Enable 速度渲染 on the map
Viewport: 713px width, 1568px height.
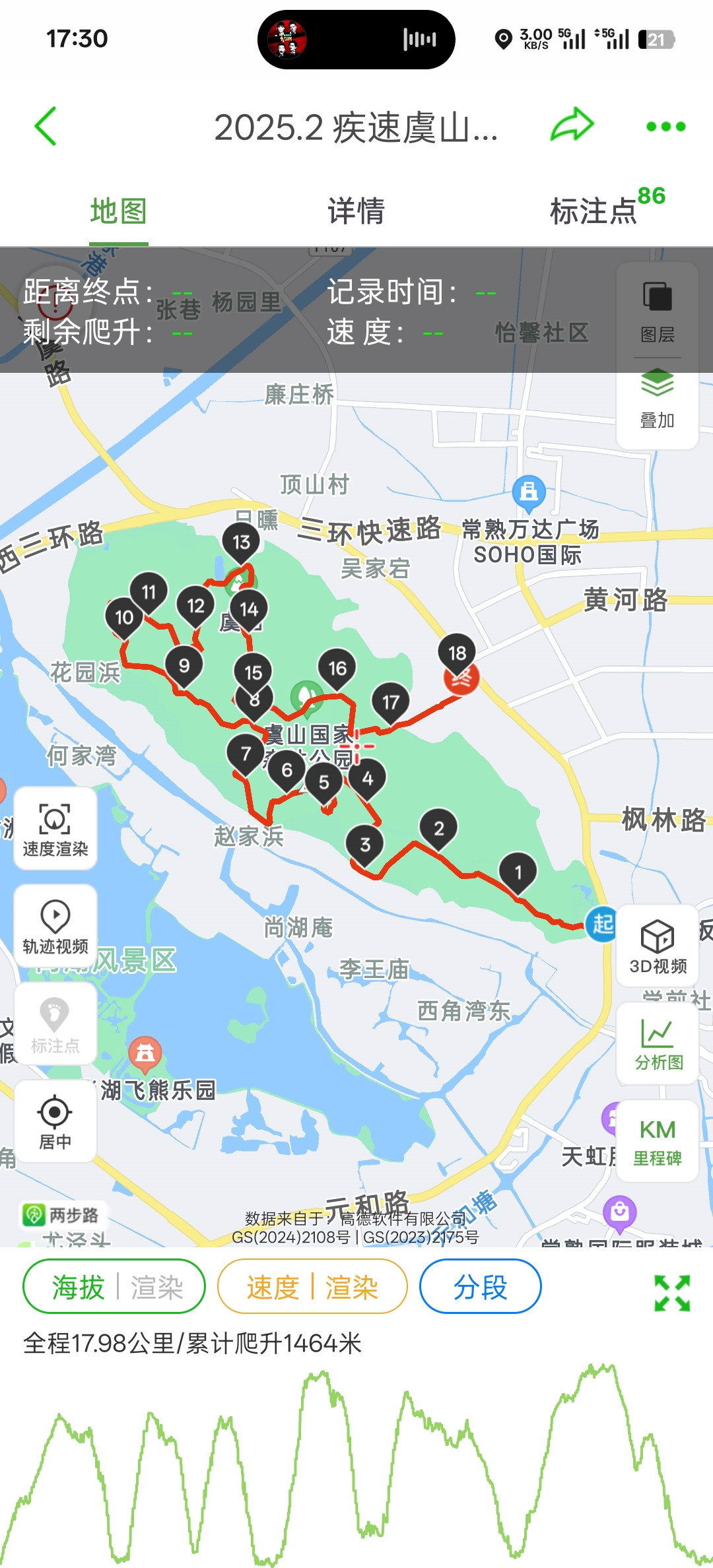55,829
